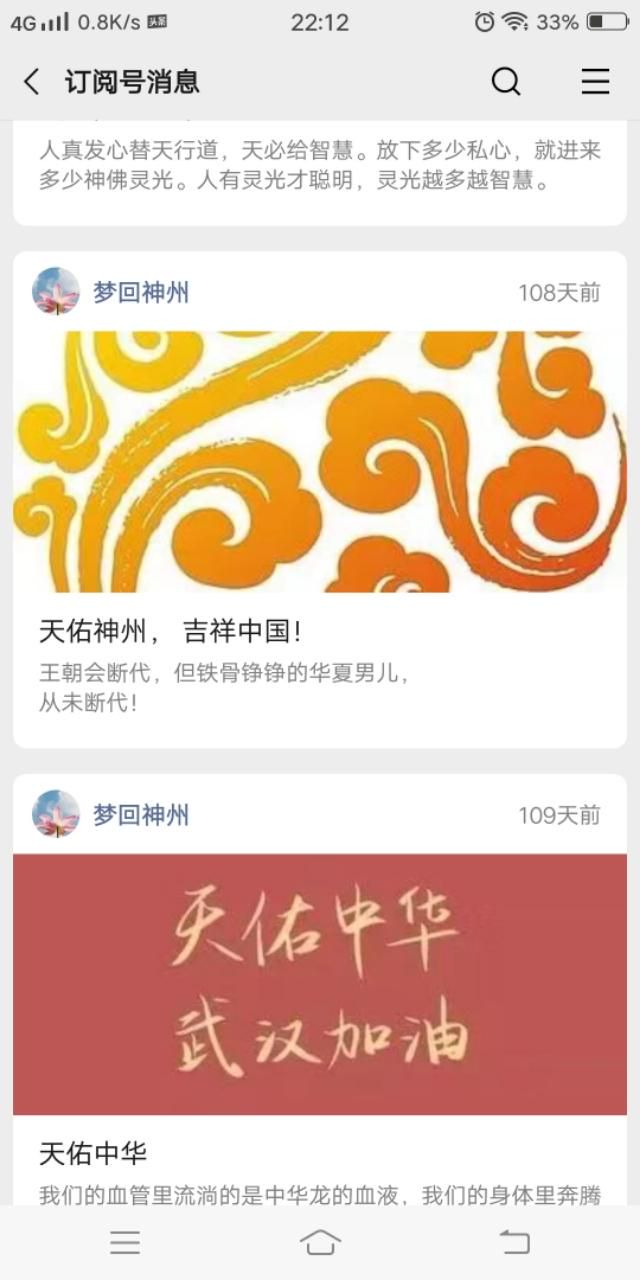Image resolution: width=640 pixels, height=1280 pixels.
Task: Open 梦回神州 account from the 109天前 post
Action: [141, 815]
